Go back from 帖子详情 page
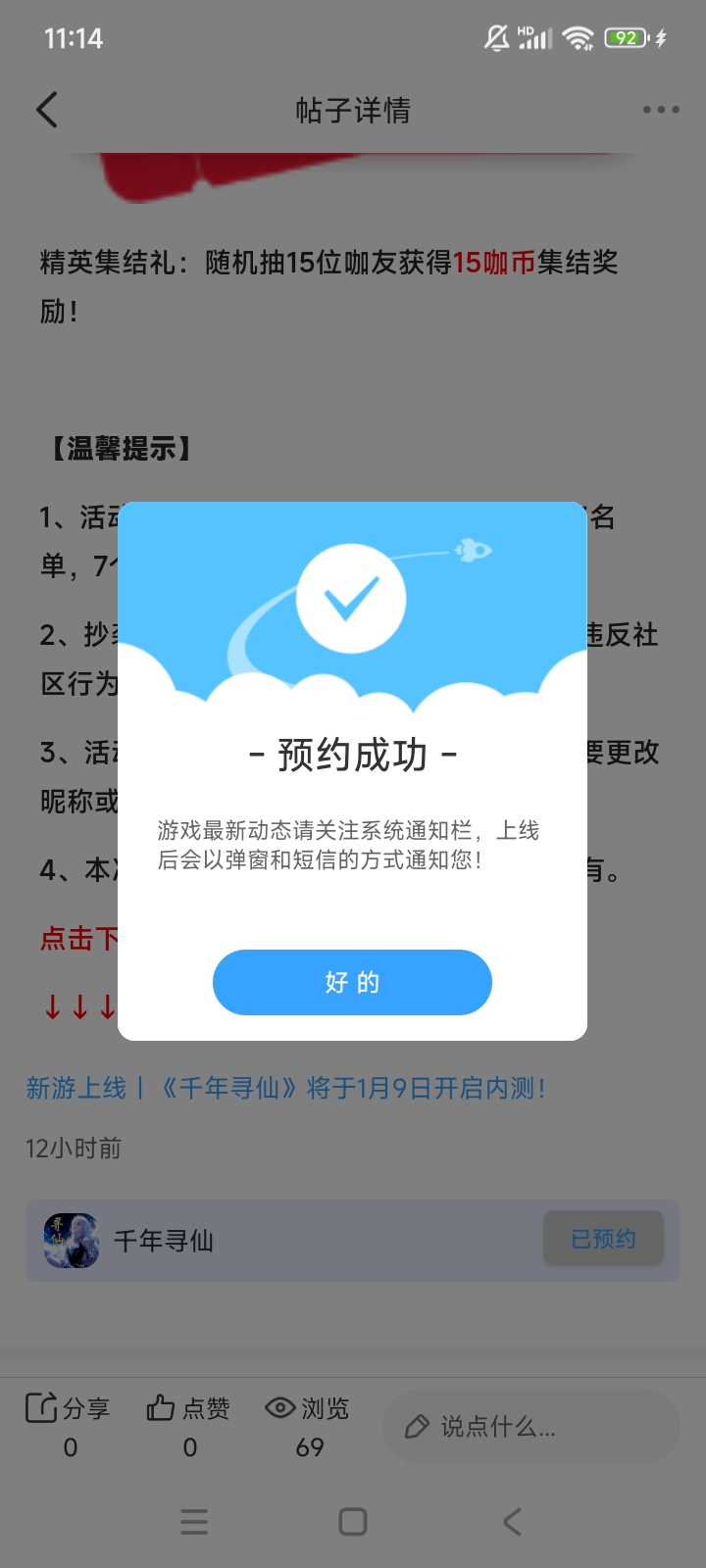 [x=47, y=110]
